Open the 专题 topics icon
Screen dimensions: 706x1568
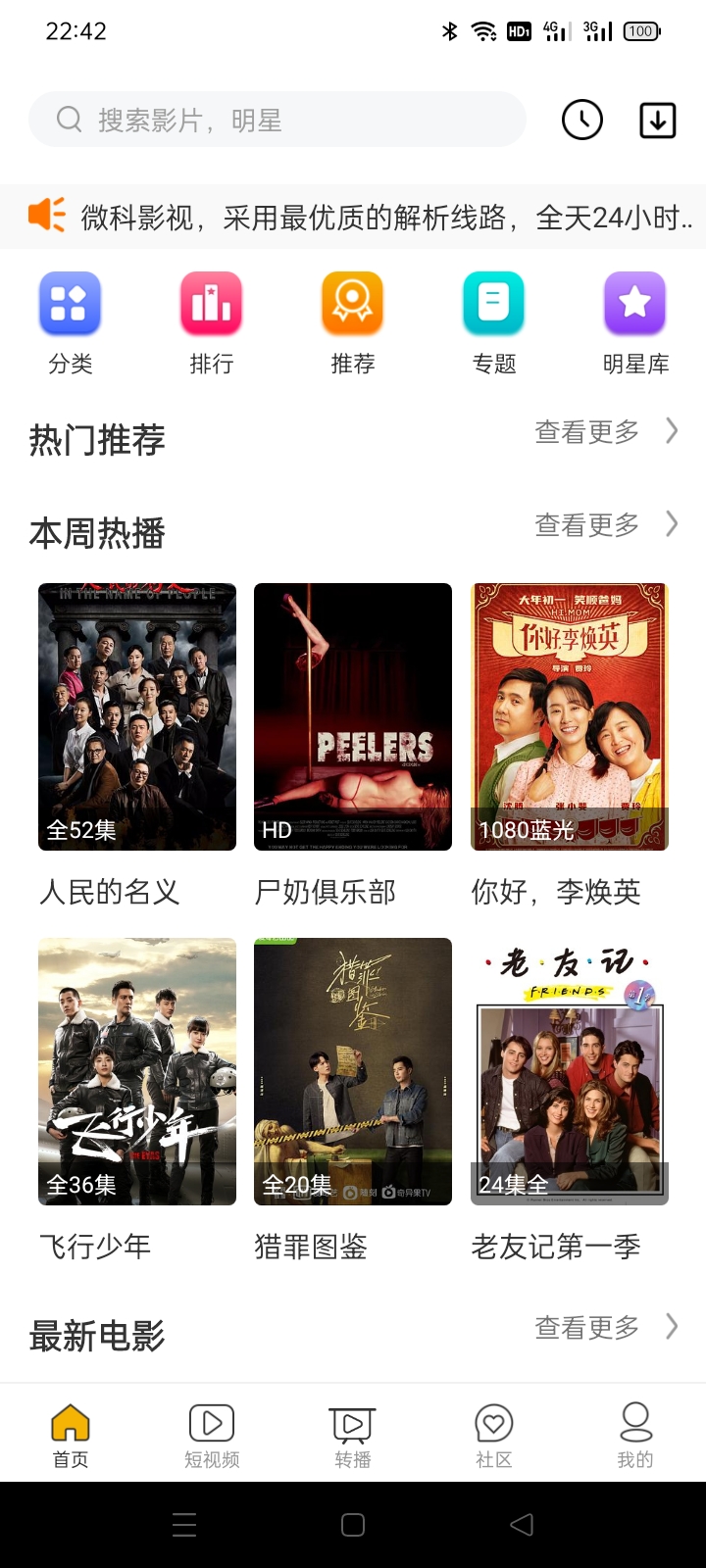(493, 304)
